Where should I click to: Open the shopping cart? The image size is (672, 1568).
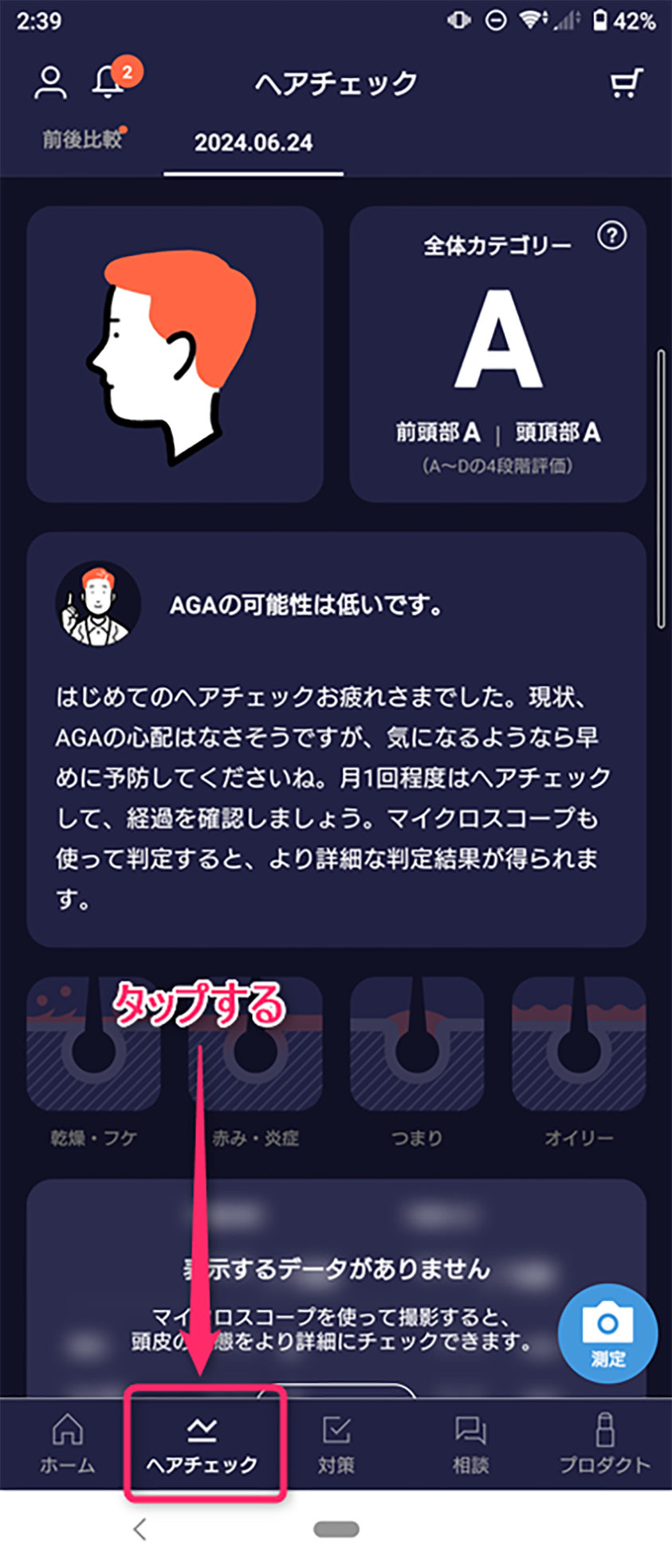coord(626,83)
